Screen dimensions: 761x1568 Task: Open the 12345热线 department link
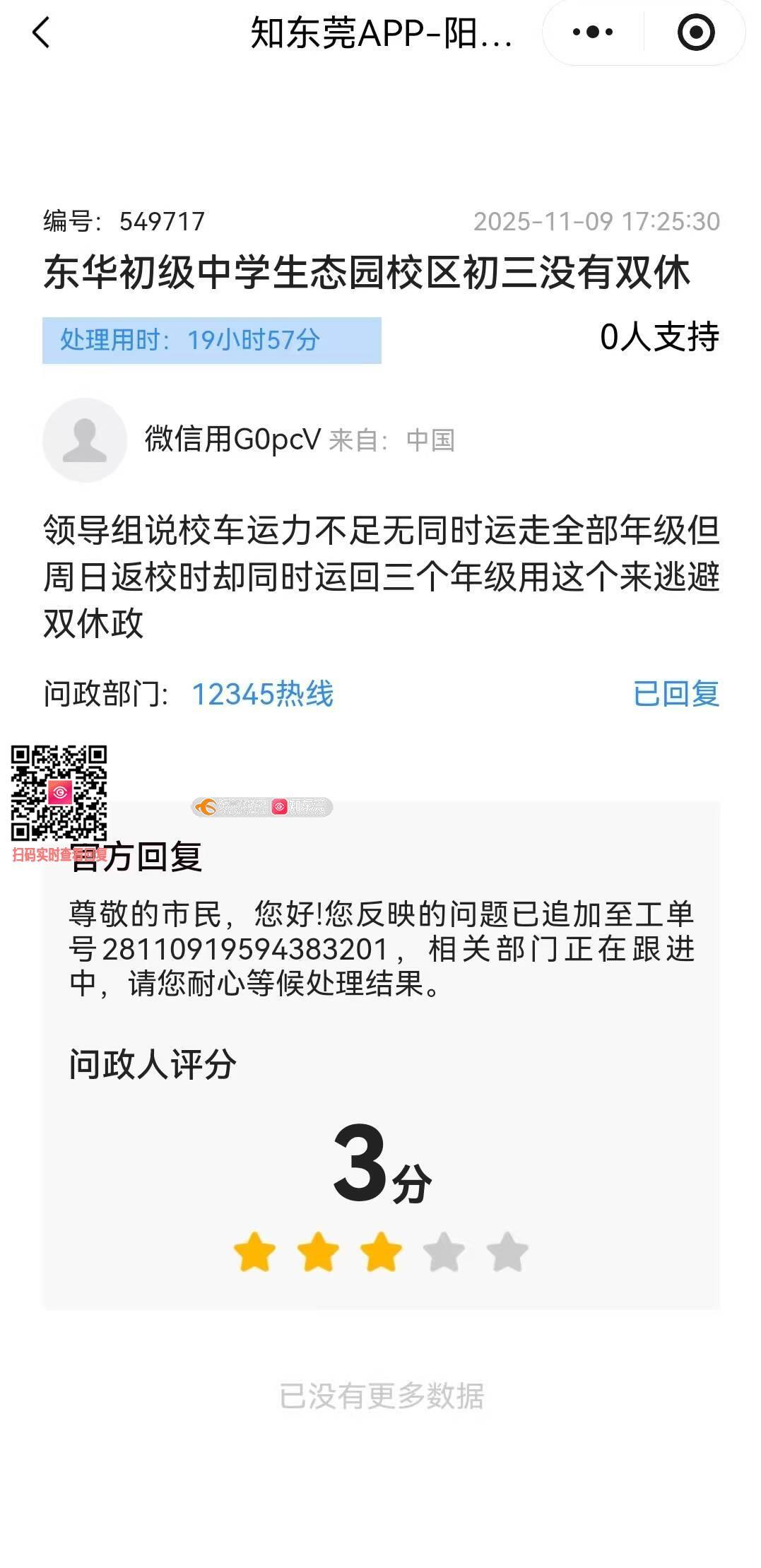[262, 694]
